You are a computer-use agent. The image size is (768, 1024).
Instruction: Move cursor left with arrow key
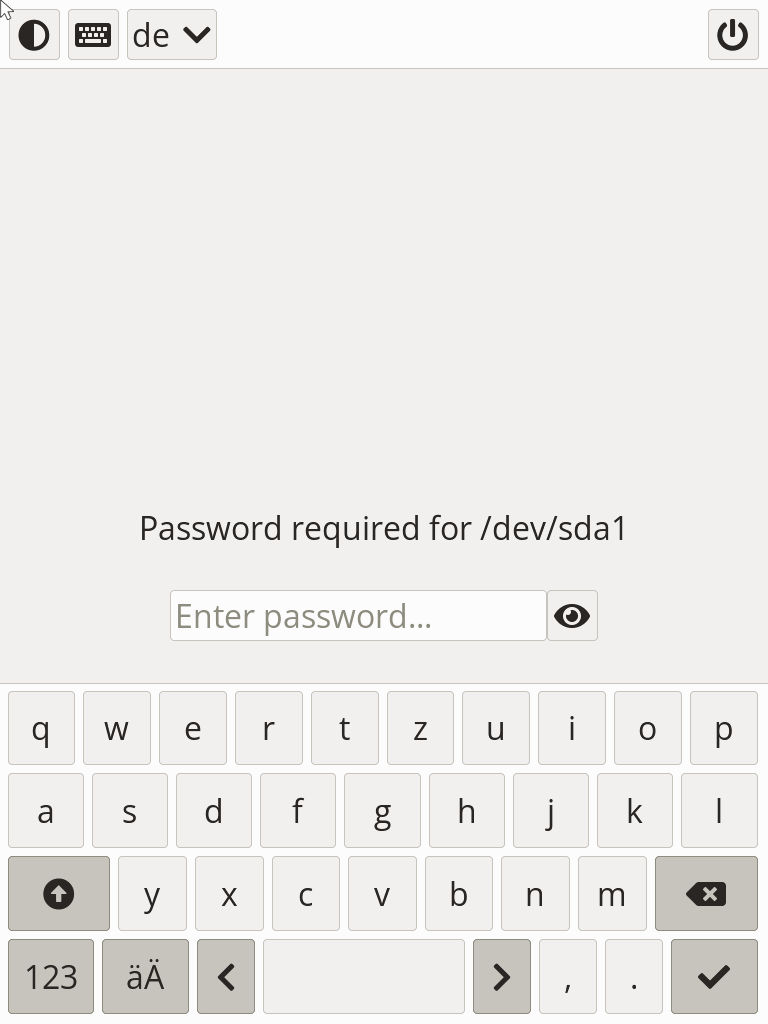226,976
